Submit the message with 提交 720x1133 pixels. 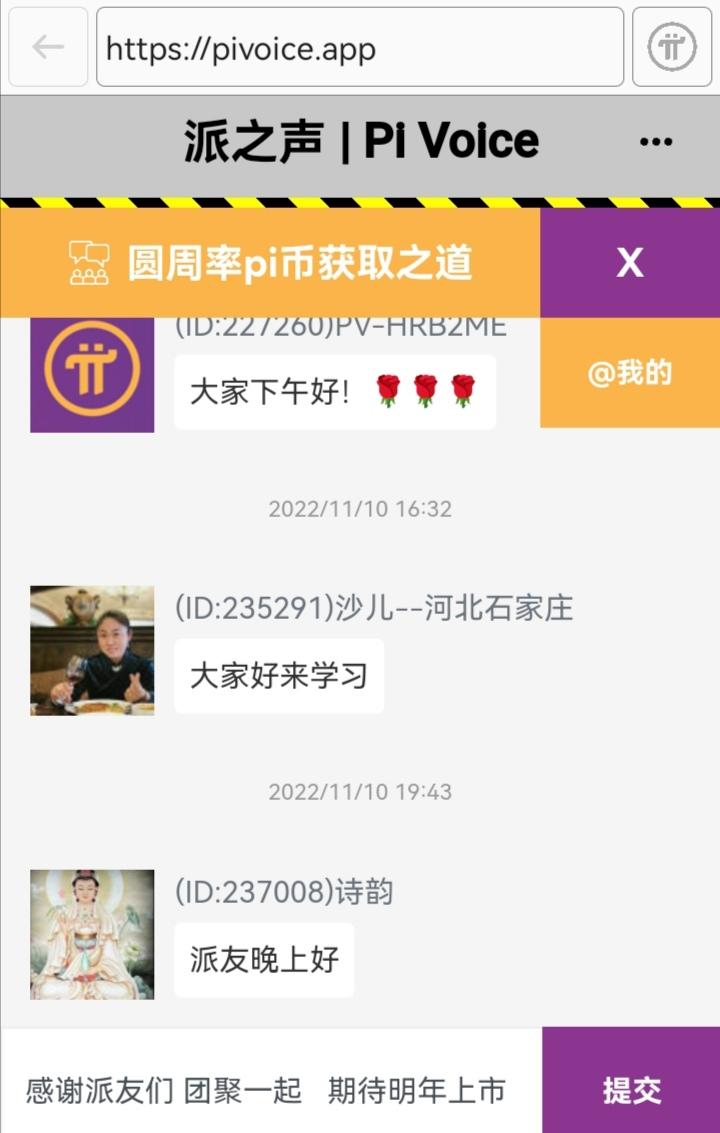631,1090
